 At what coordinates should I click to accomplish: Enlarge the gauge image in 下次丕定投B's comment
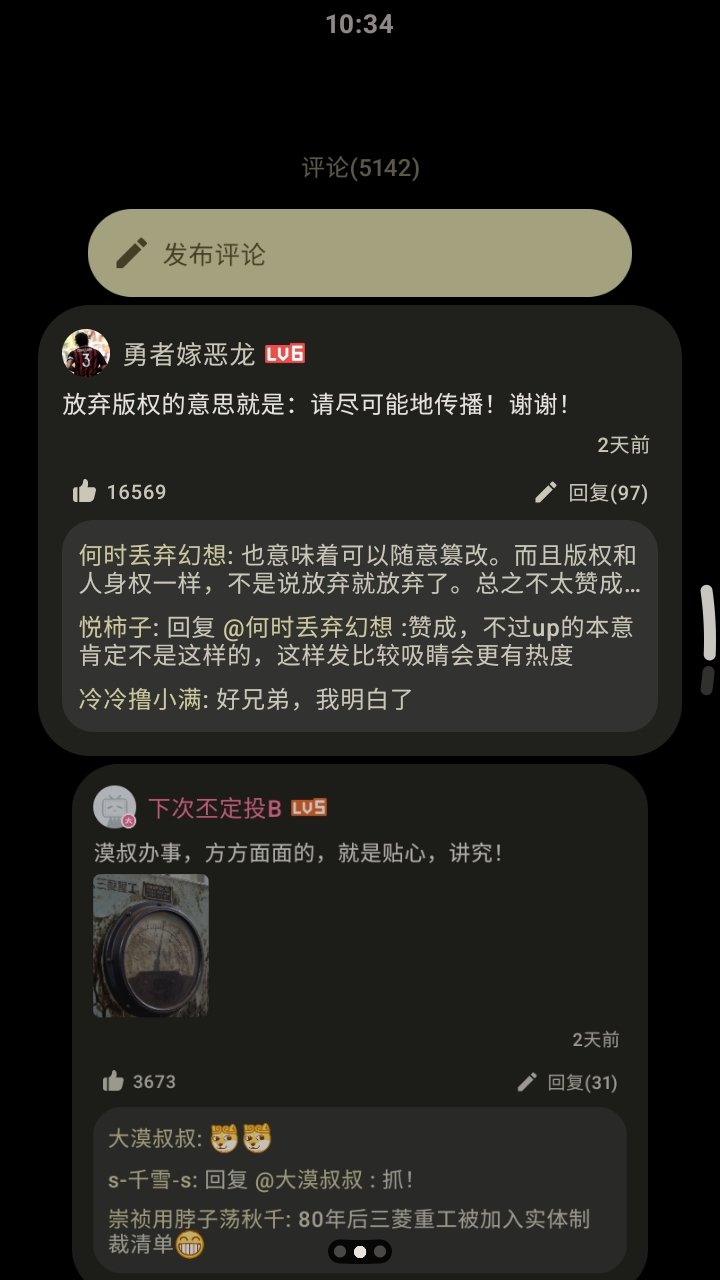[x=151, y=946]
